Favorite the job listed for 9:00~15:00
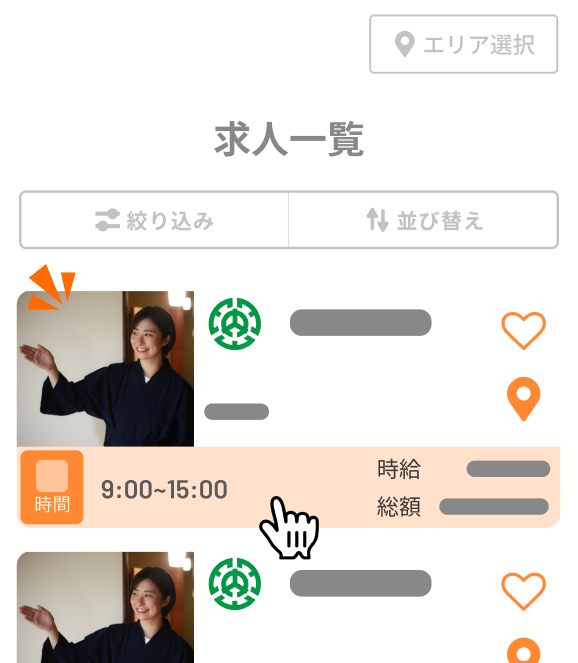This screenshot has height=663, width=578. (x=523, y=330)
